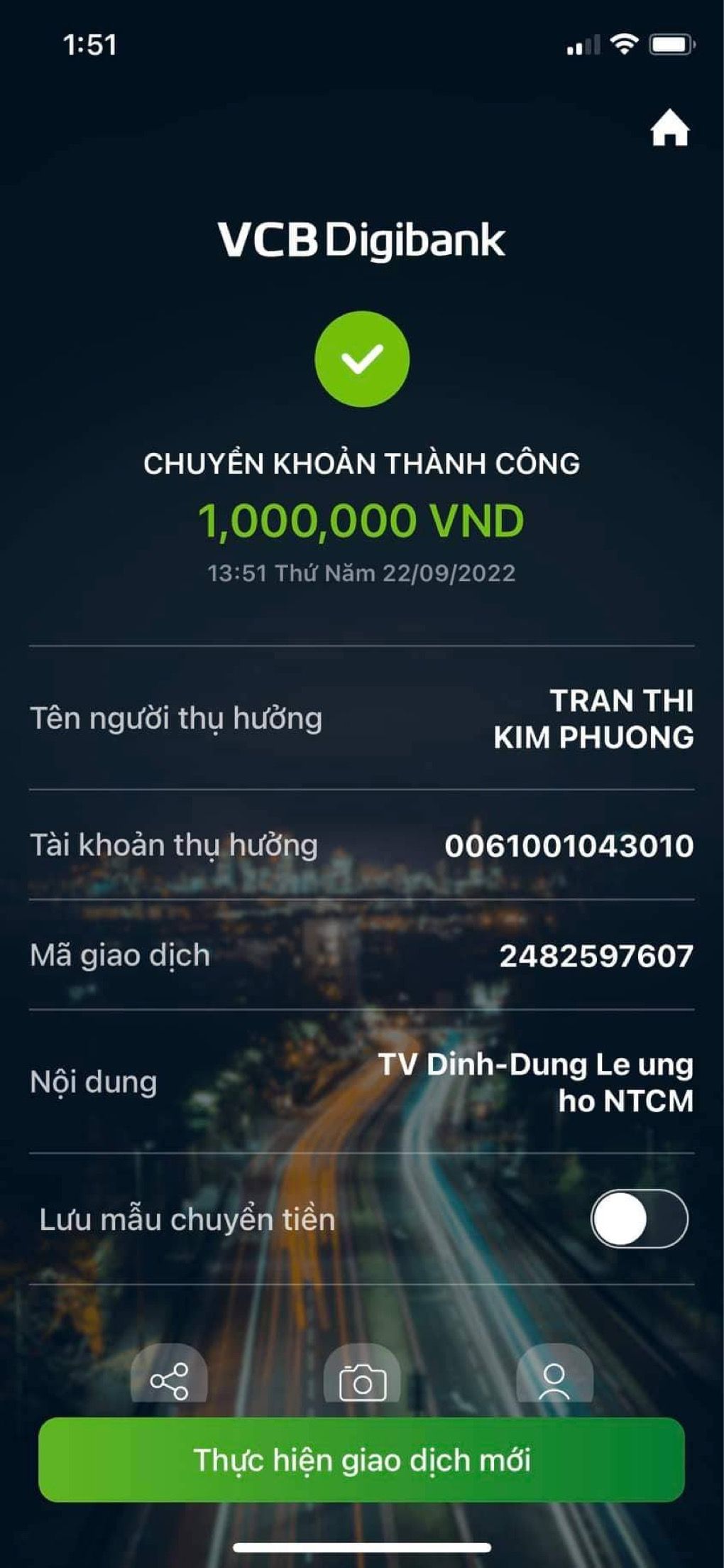Tap the camera icon to save the receipt
The width and height of the screenshot is (724, 1568).
point(362,1381)
